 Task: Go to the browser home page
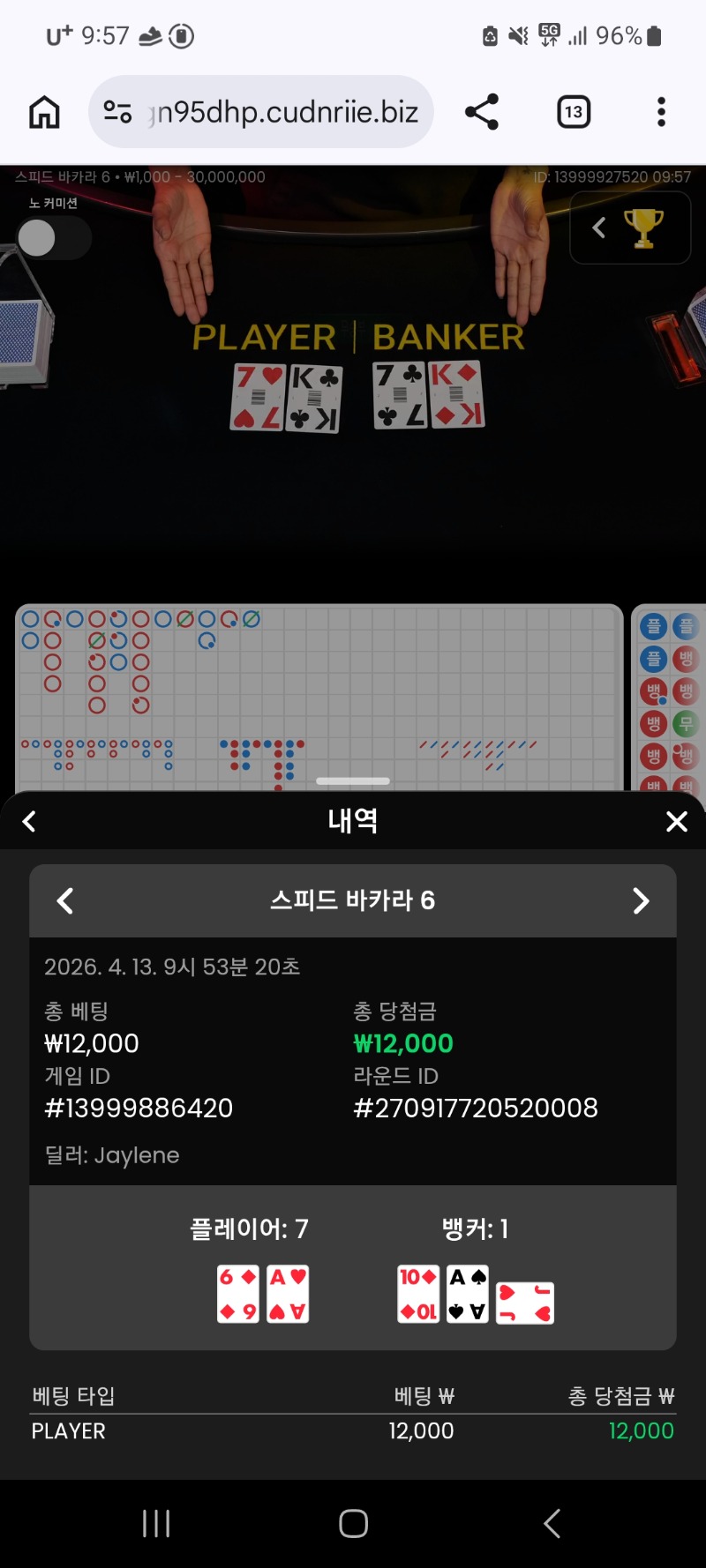click(x=44, y=112)
